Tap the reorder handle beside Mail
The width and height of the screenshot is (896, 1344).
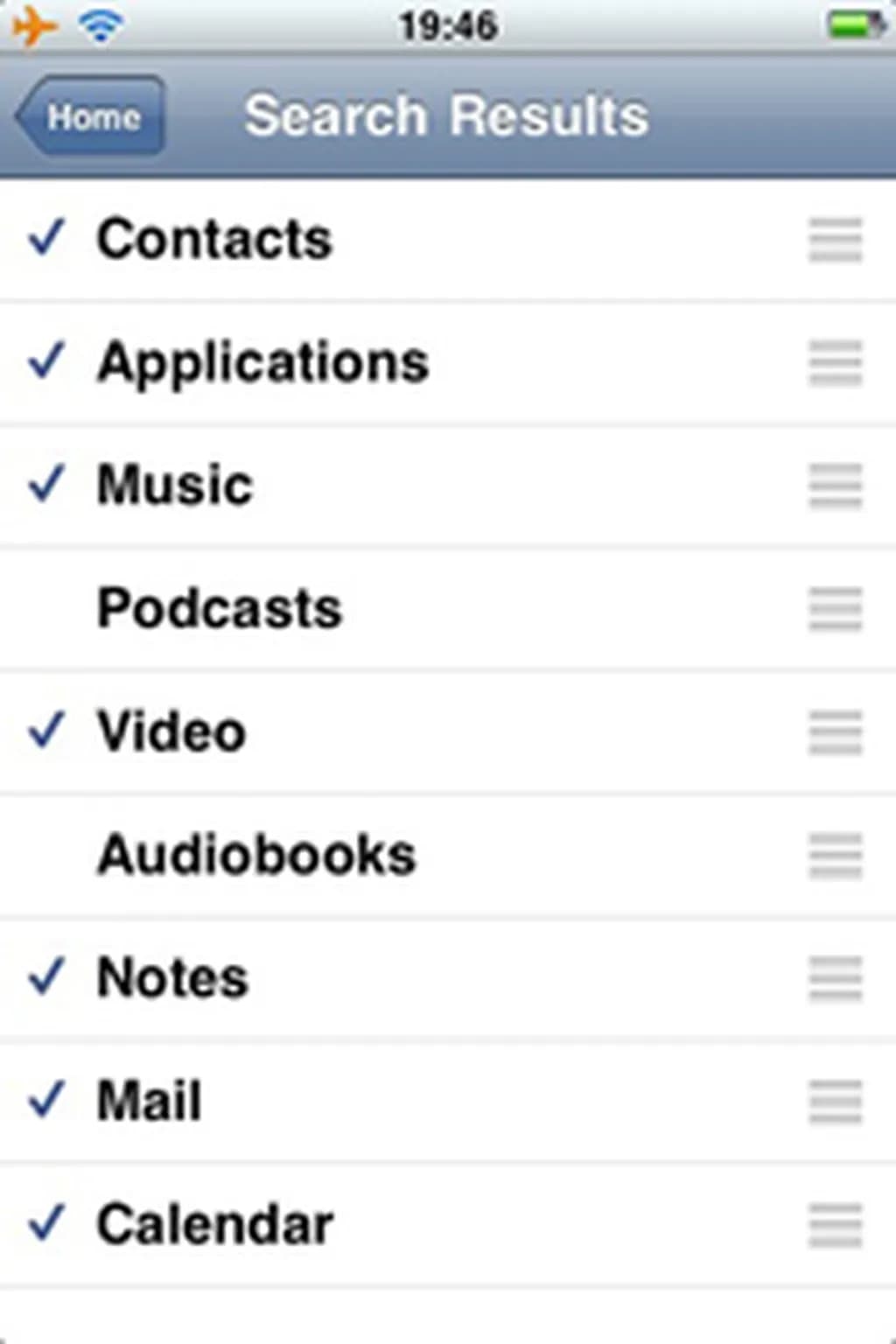click(835, 1102)
